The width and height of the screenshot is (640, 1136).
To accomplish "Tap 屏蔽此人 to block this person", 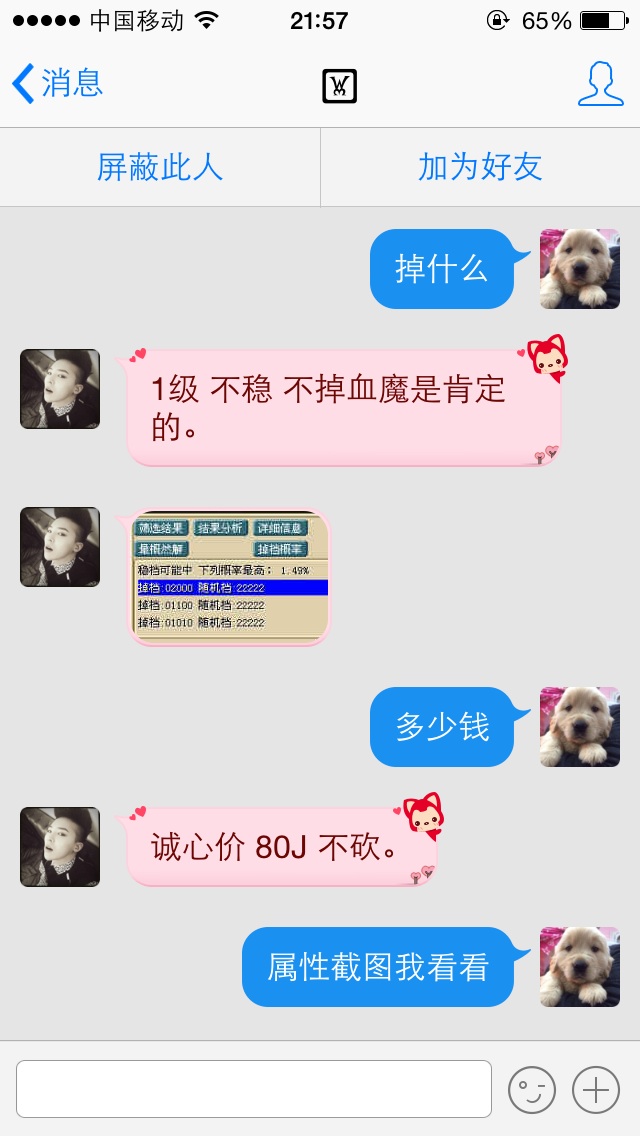I will tap(160, 167).
